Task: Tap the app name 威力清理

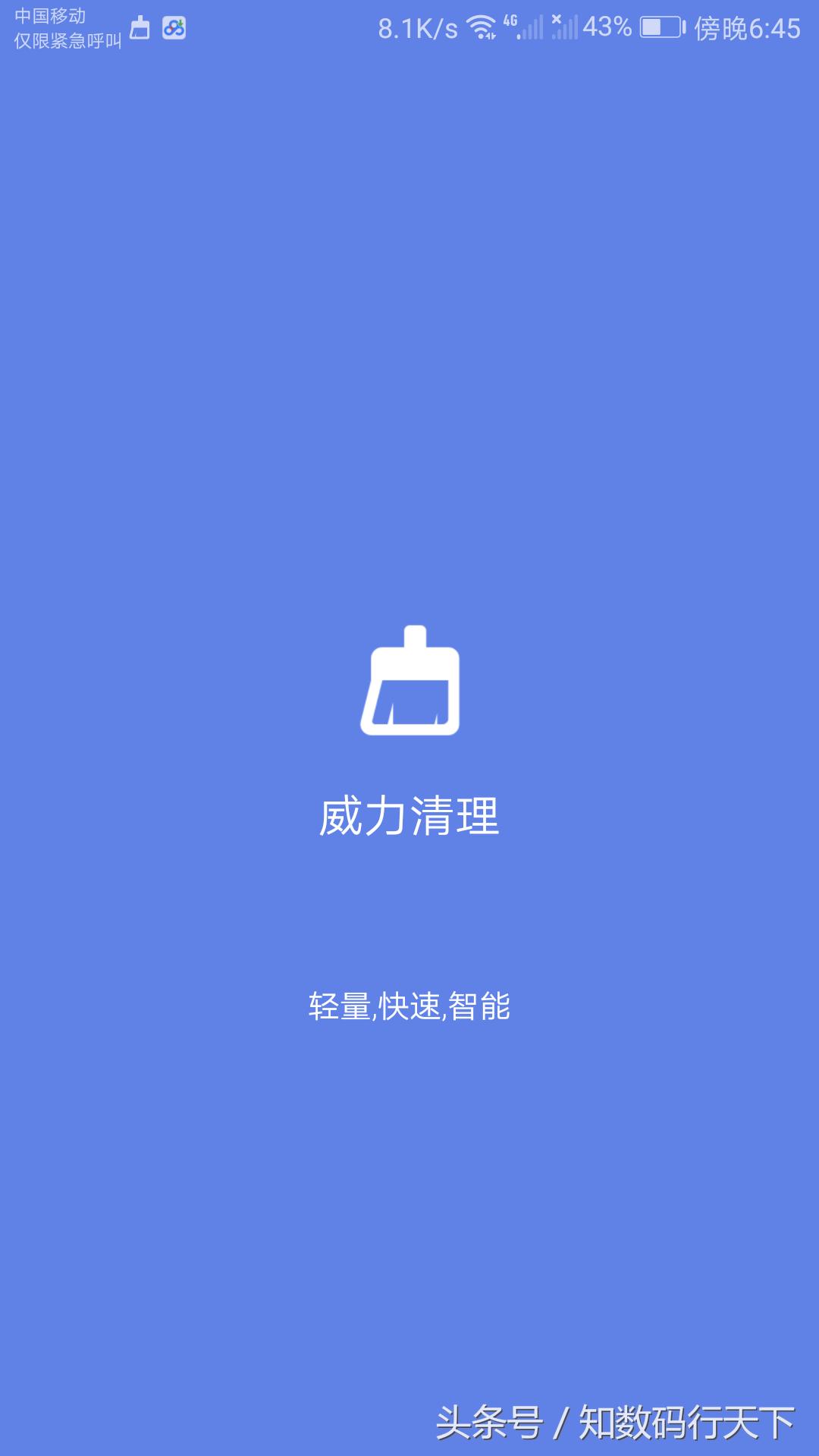Action: pyautogui.click(x=409, y=815)
